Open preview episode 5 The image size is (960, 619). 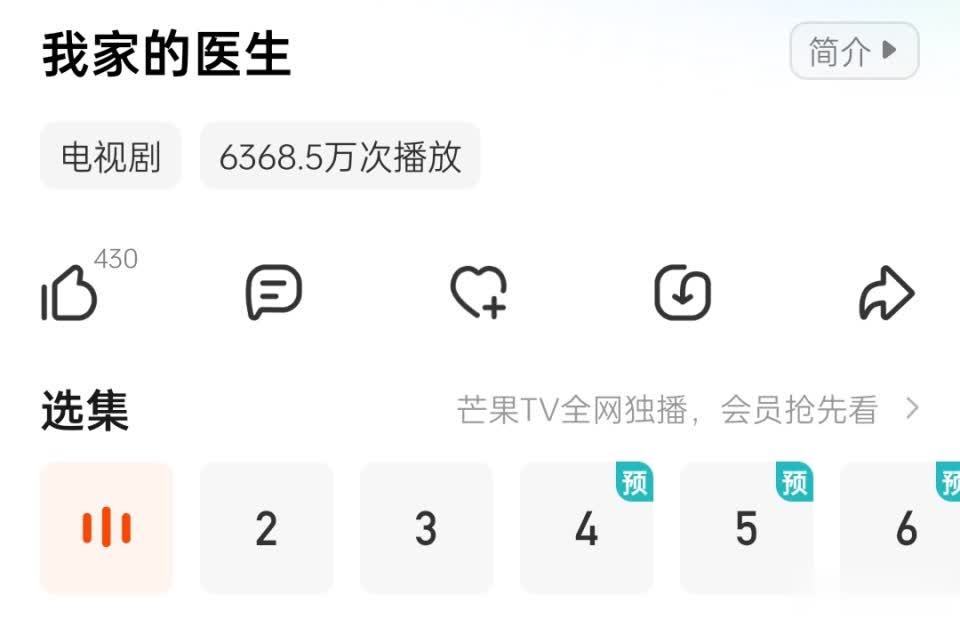(x=746, y=527)
